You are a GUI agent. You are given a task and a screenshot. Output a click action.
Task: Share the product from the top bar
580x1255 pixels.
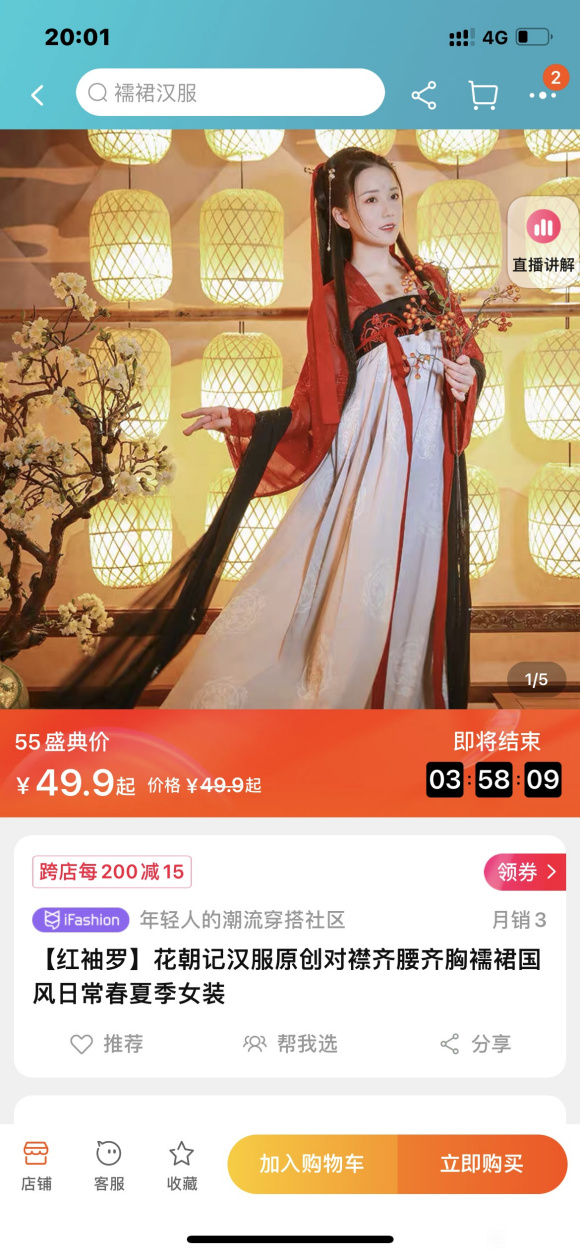[424, 95]
